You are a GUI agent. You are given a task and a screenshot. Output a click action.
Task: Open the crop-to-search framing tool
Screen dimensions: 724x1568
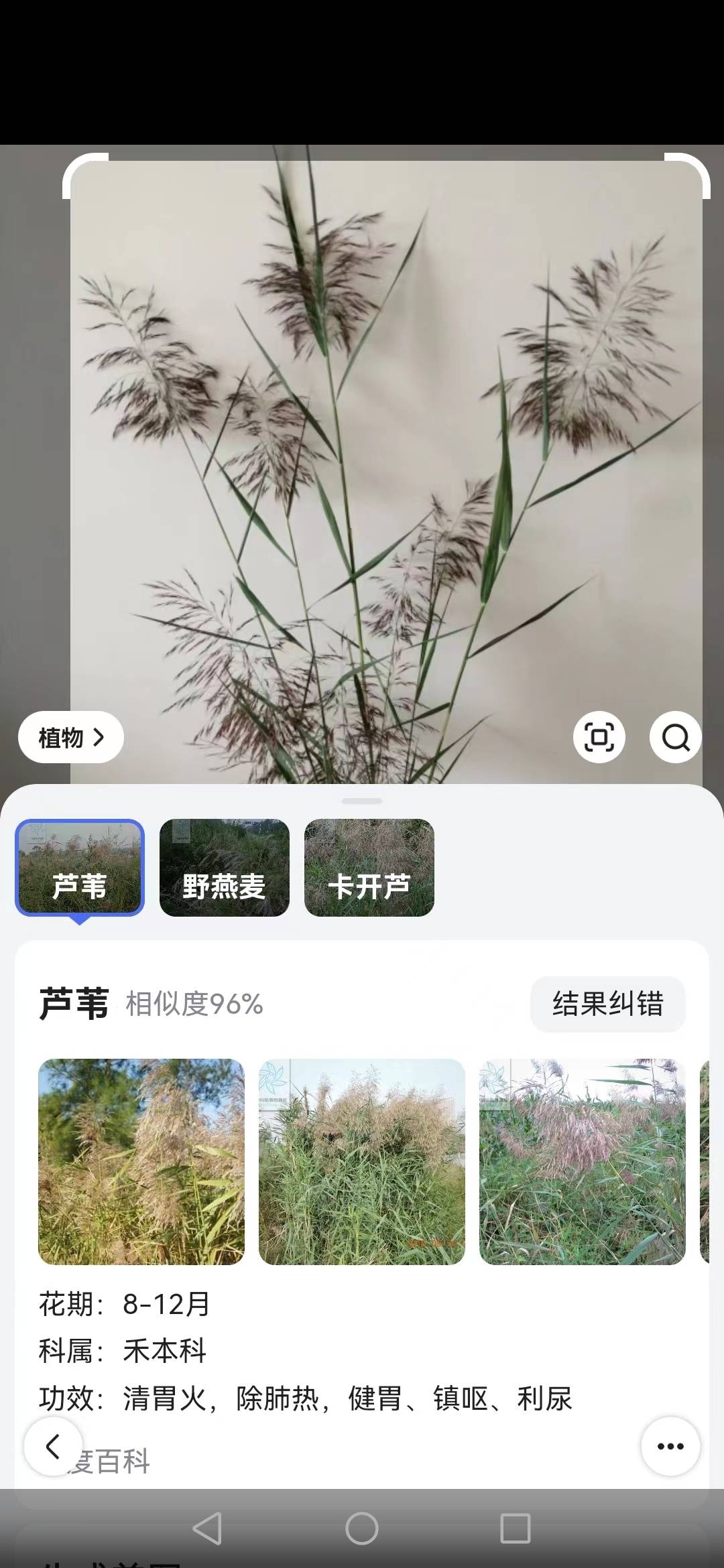coord(600,737)
